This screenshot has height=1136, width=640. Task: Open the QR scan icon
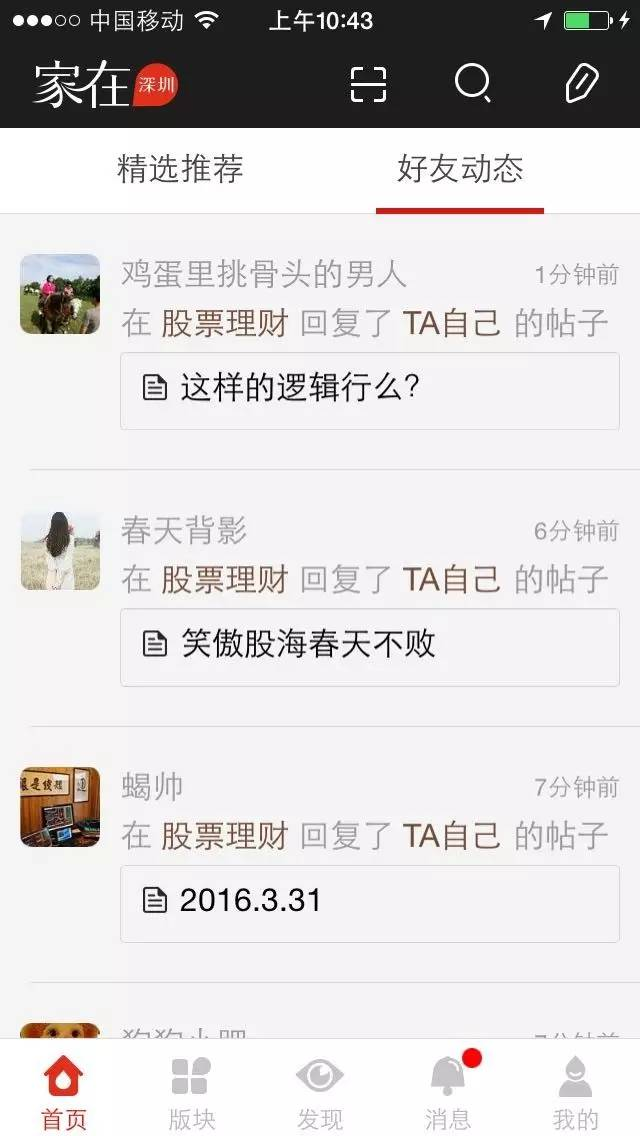pos(368,84)
